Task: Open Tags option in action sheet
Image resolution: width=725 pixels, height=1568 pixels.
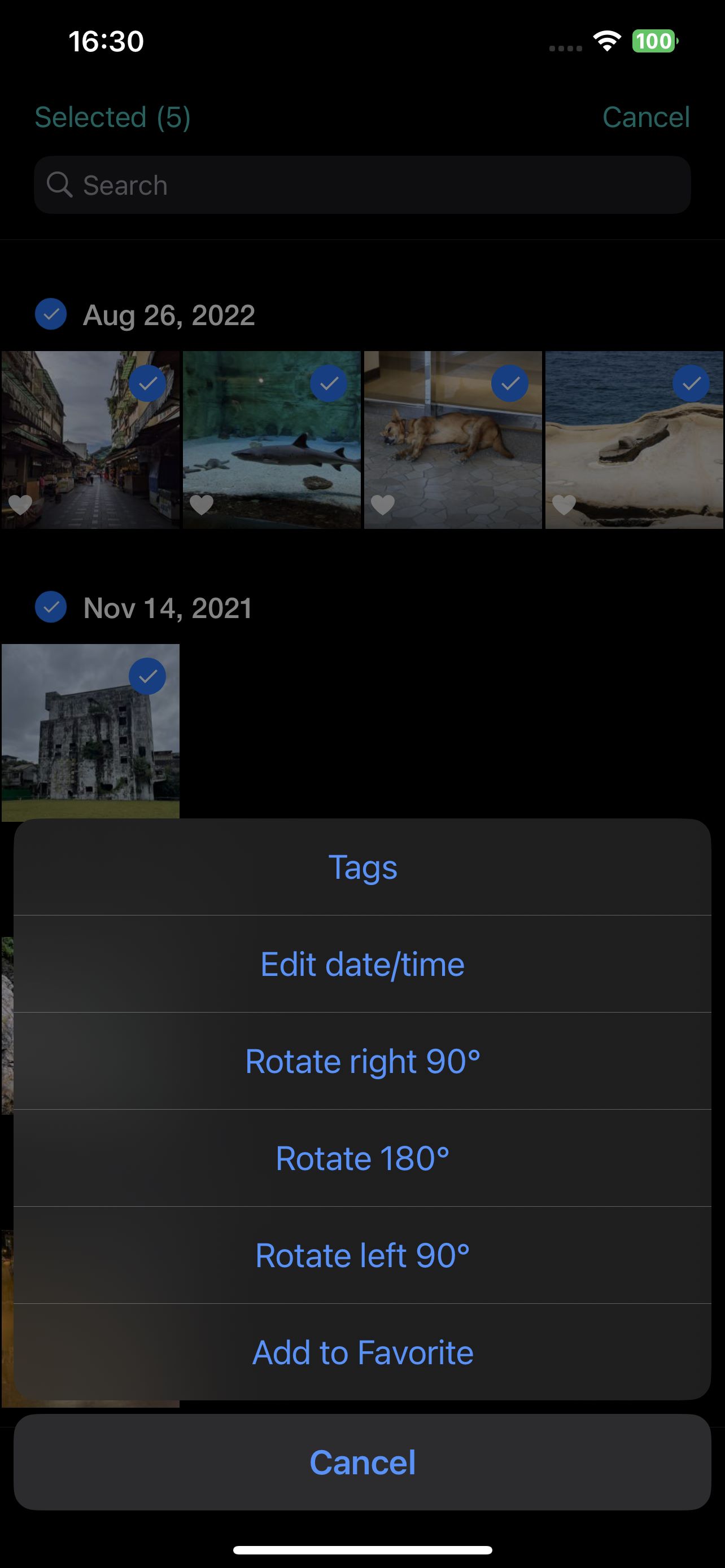Action: click(362, 868)
